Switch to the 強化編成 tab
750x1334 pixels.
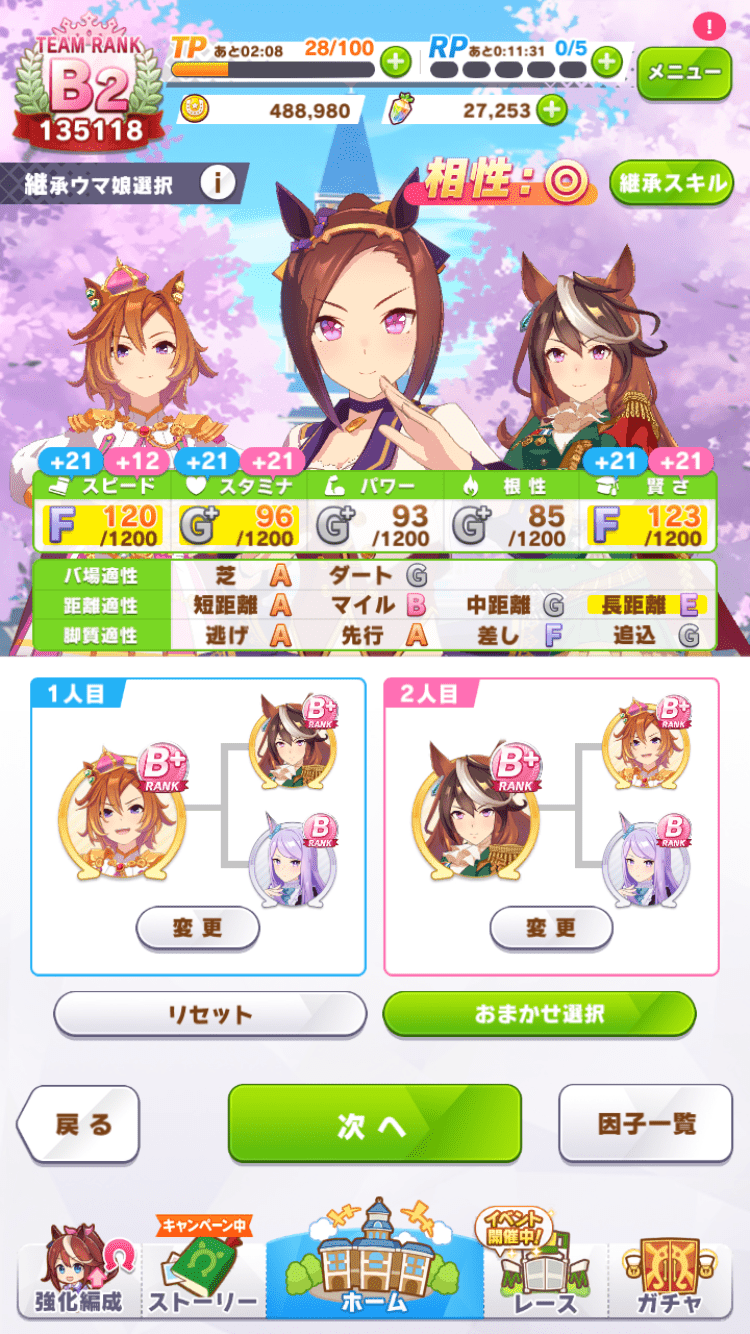(78, 1281)
